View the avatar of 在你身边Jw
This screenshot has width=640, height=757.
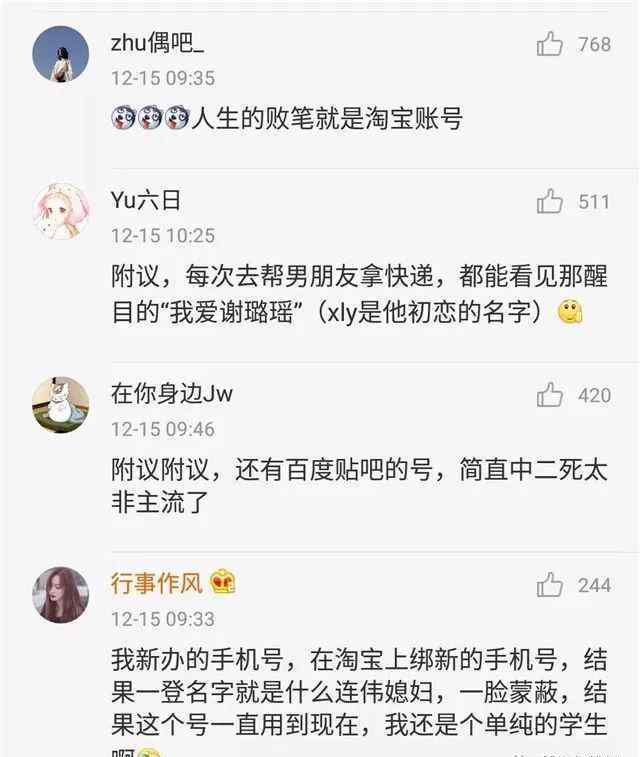pyautogui.click(x=61, y=405)
